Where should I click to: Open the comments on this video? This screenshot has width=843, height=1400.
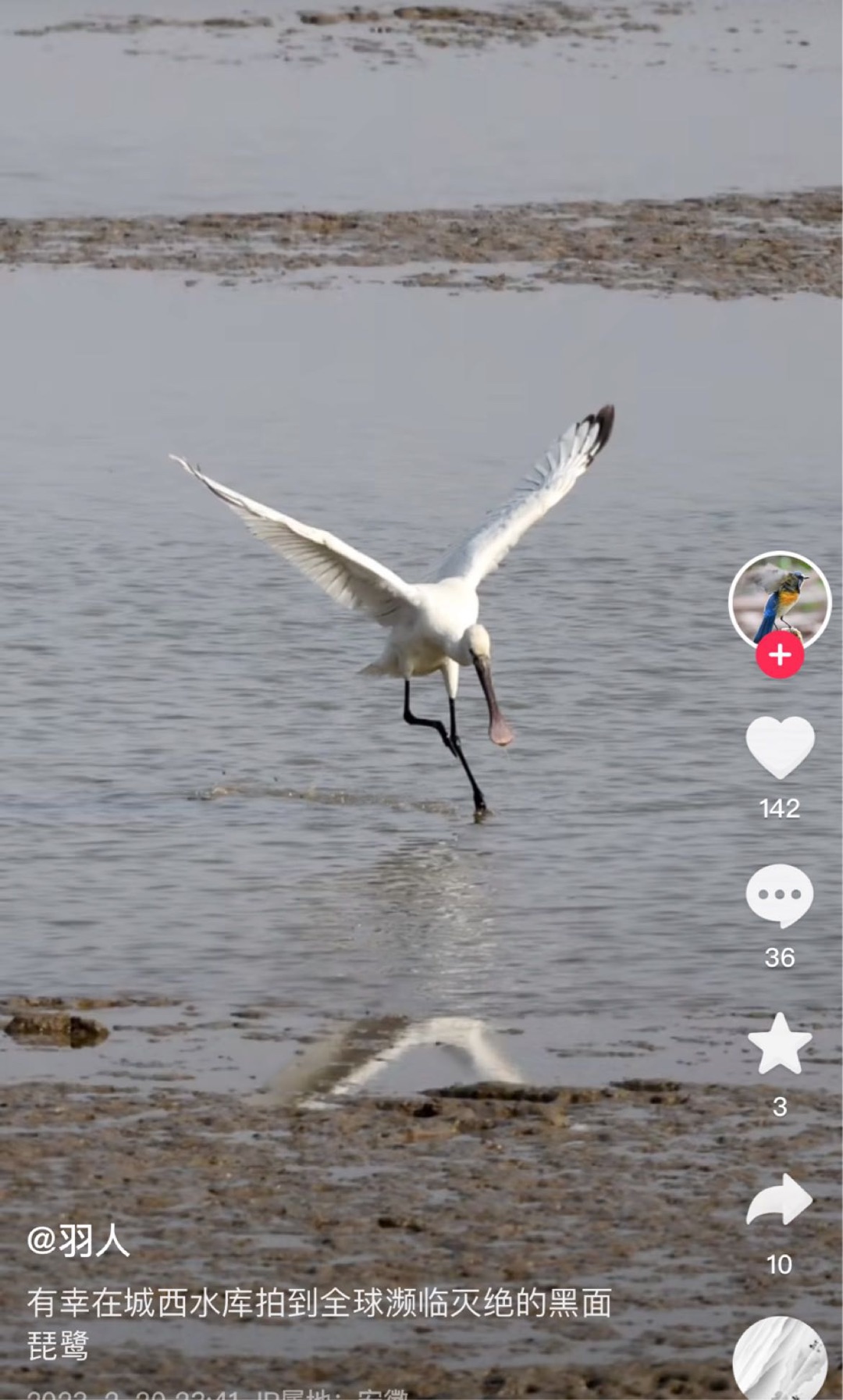pyautogui.click(x=780, y=896)
